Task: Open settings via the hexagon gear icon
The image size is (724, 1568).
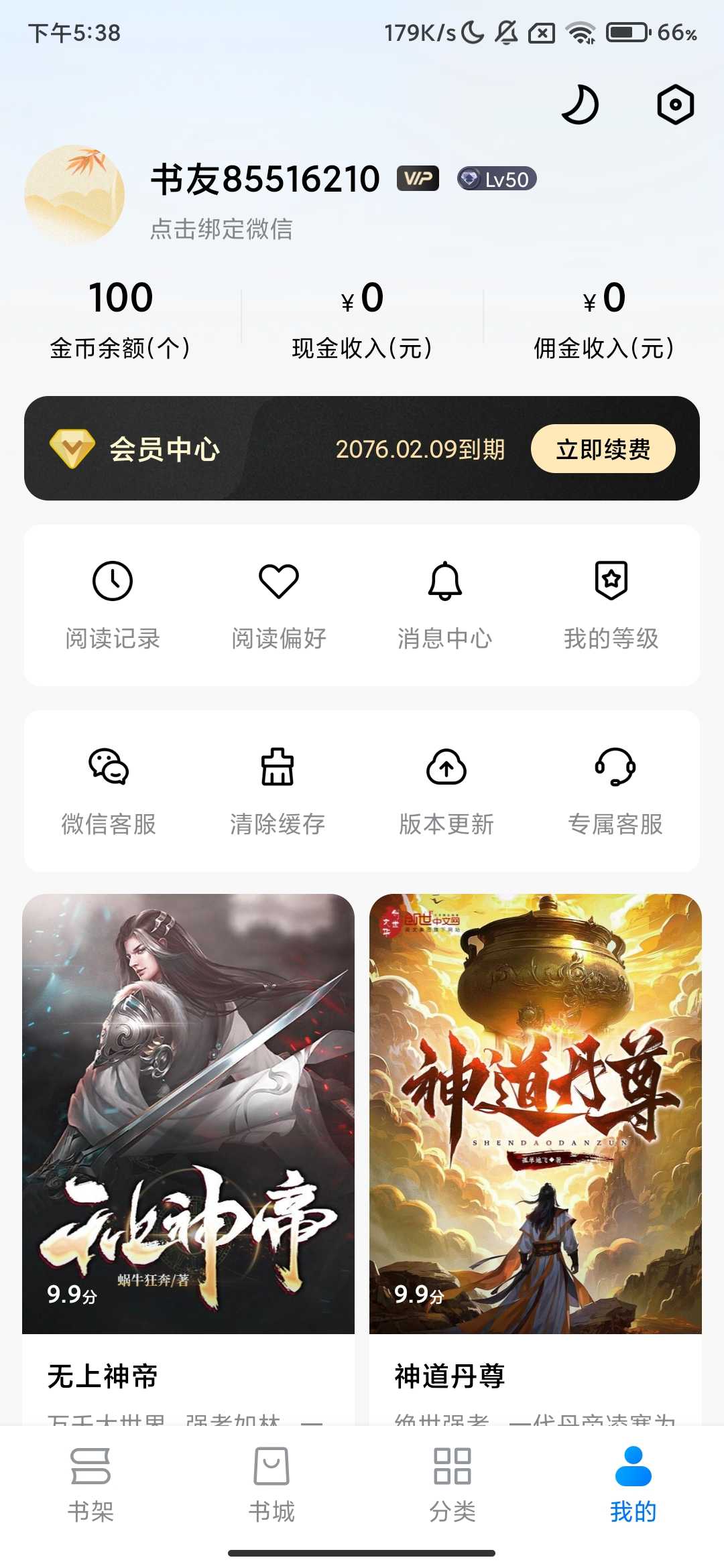Action: 675,105
